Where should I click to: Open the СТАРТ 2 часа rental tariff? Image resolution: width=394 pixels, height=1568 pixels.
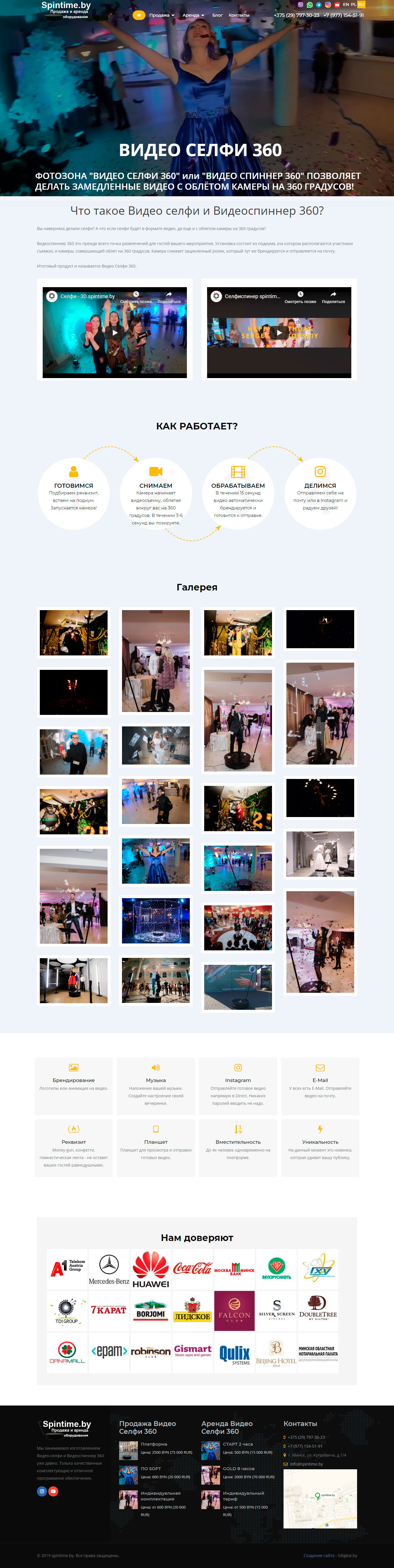pyautogui.click(x=238, y=1444)
